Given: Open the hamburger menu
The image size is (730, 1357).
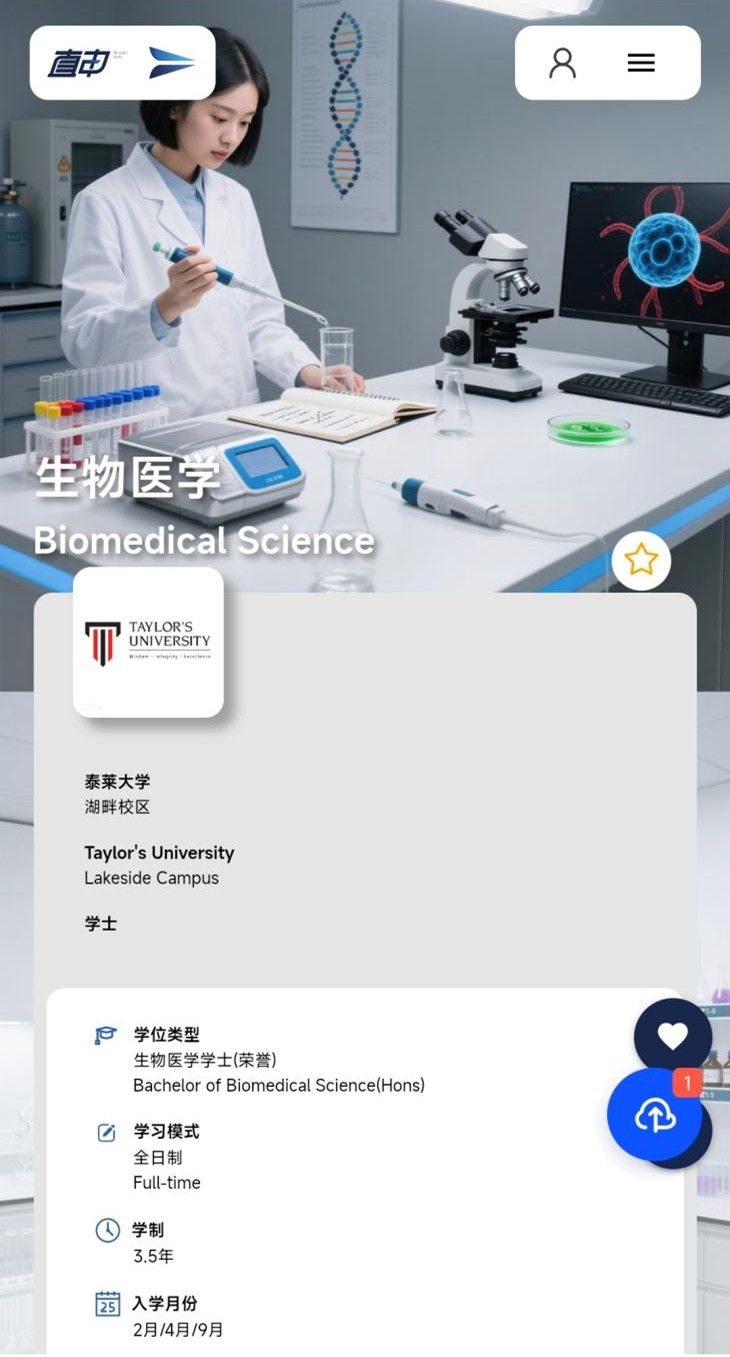Looking at the screenshot, I should [641, 63].
